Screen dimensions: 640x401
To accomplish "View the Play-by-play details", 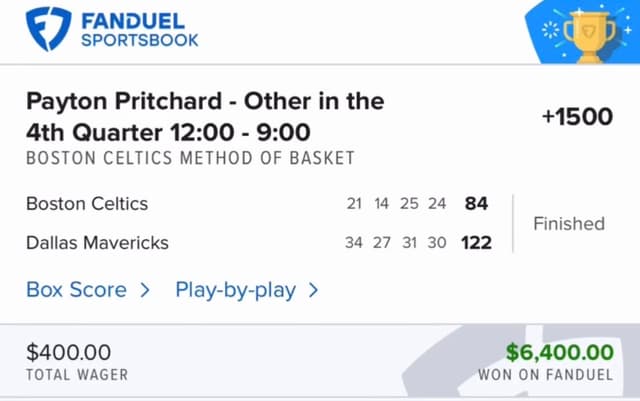I will [246, 290].
